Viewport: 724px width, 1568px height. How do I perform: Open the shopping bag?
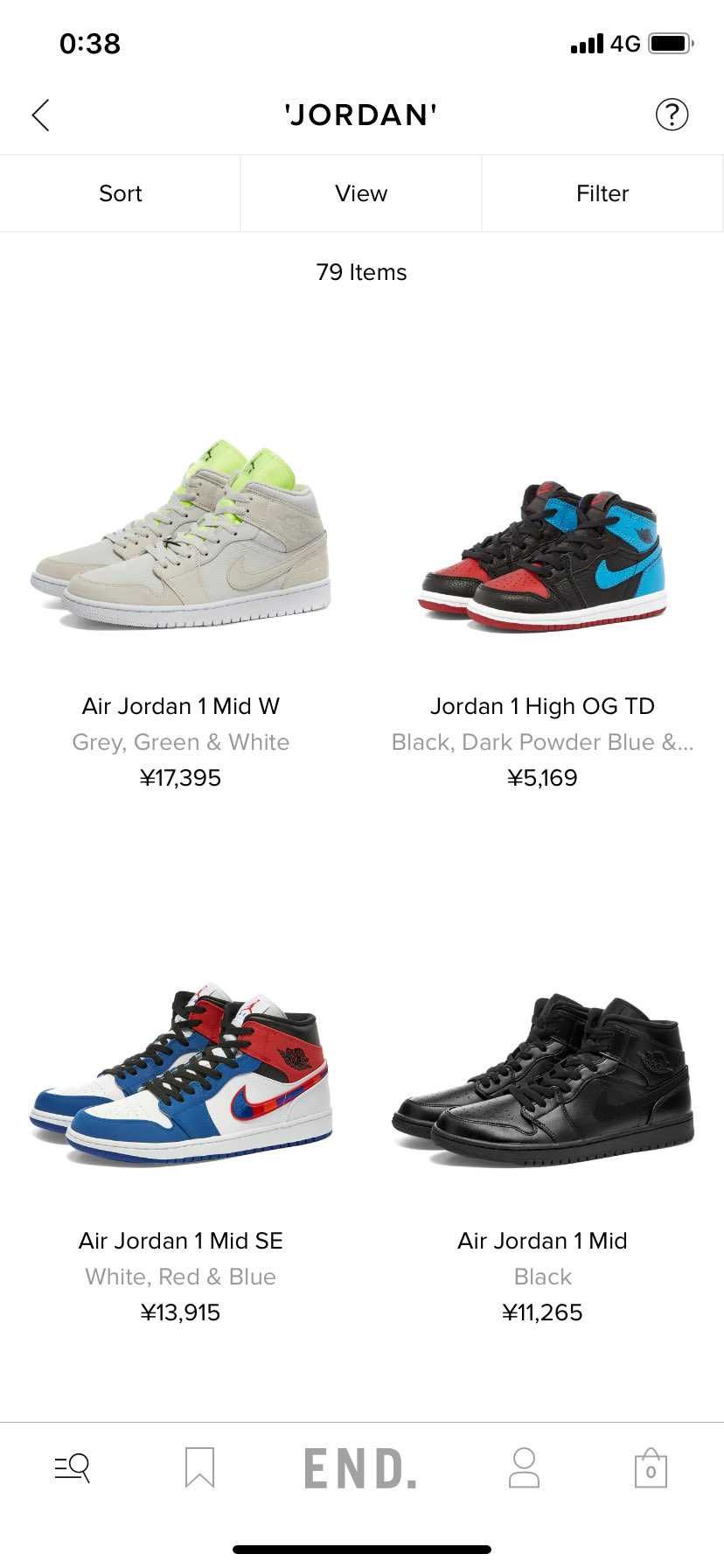[651, 1467]
